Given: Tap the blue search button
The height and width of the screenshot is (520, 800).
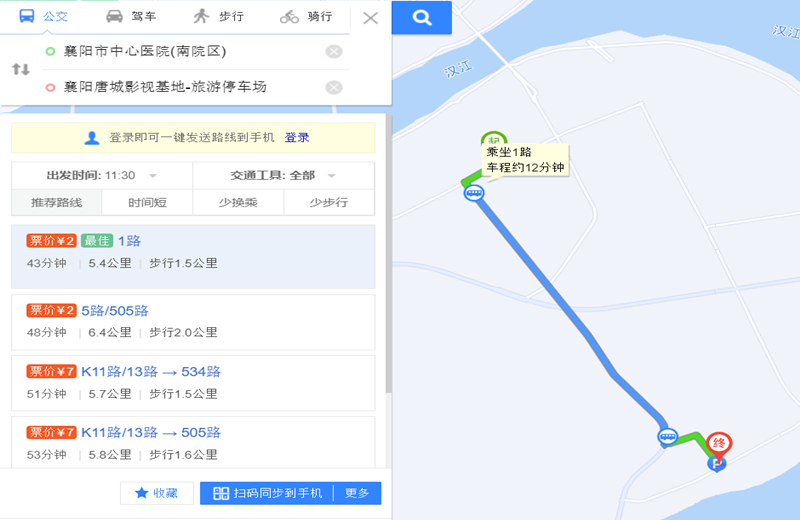Looking at the screenshot, I should (x=421, y=17).
